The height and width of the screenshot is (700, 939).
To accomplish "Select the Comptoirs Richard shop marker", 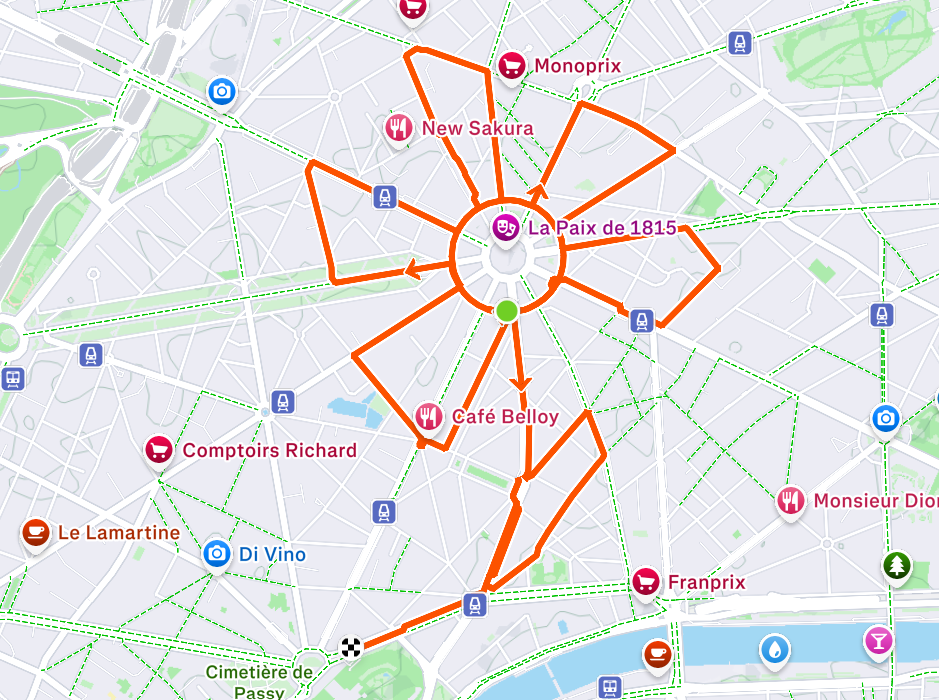I will pos(159,450).
